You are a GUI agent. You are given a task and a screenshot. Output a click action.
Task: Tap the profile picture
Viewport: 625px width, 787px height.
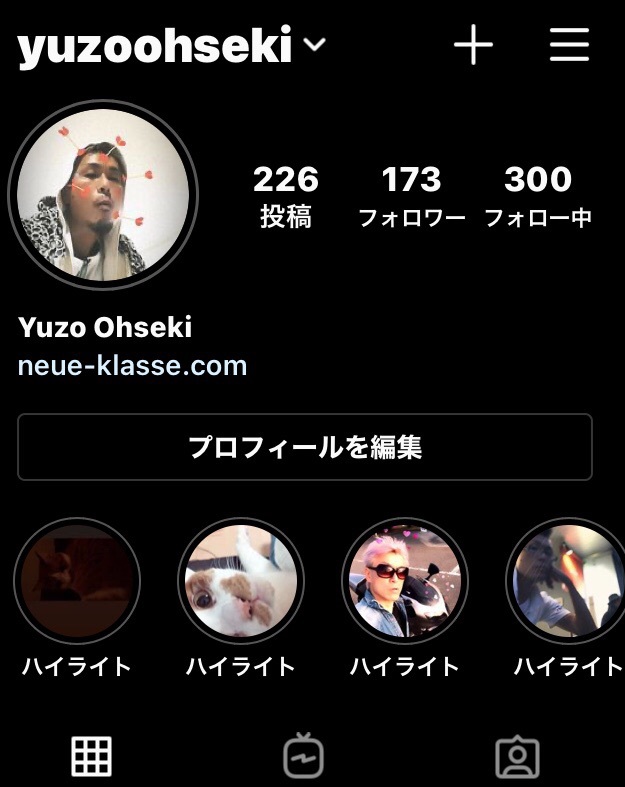point(103,194)
